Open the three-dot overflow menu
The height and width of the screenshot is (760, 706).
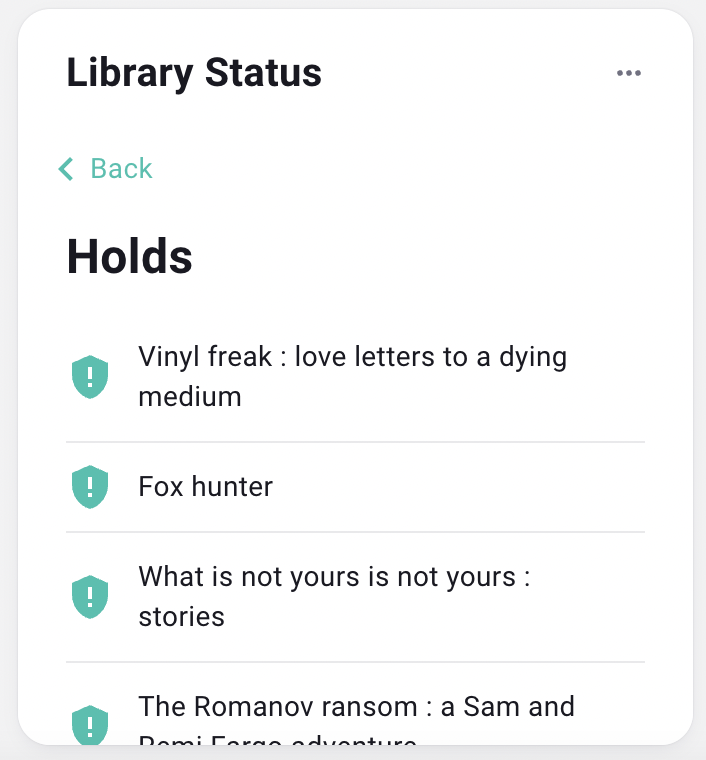click(x=628, y=73)
